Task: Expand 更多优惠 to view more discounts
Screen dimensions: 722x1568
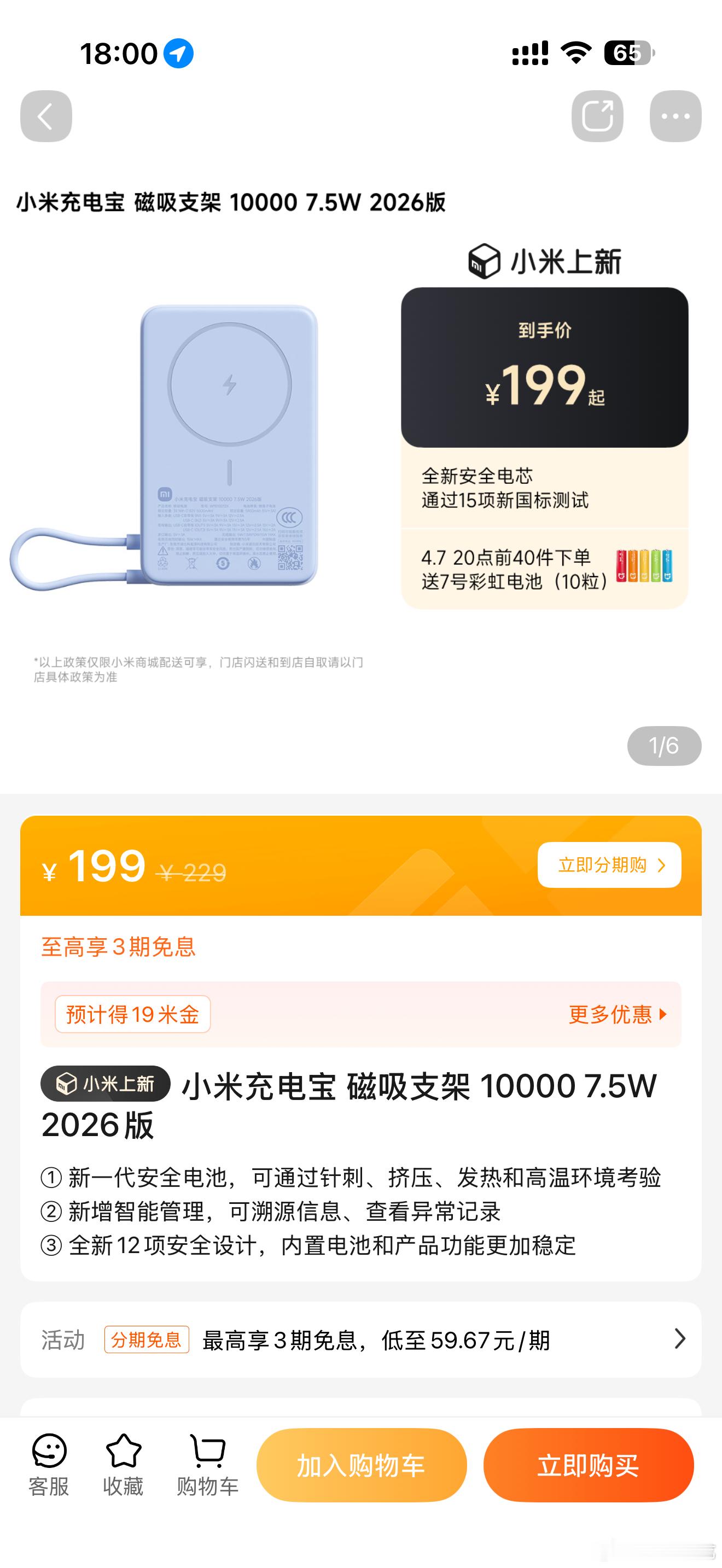Action: click(x=615, y=1015)
